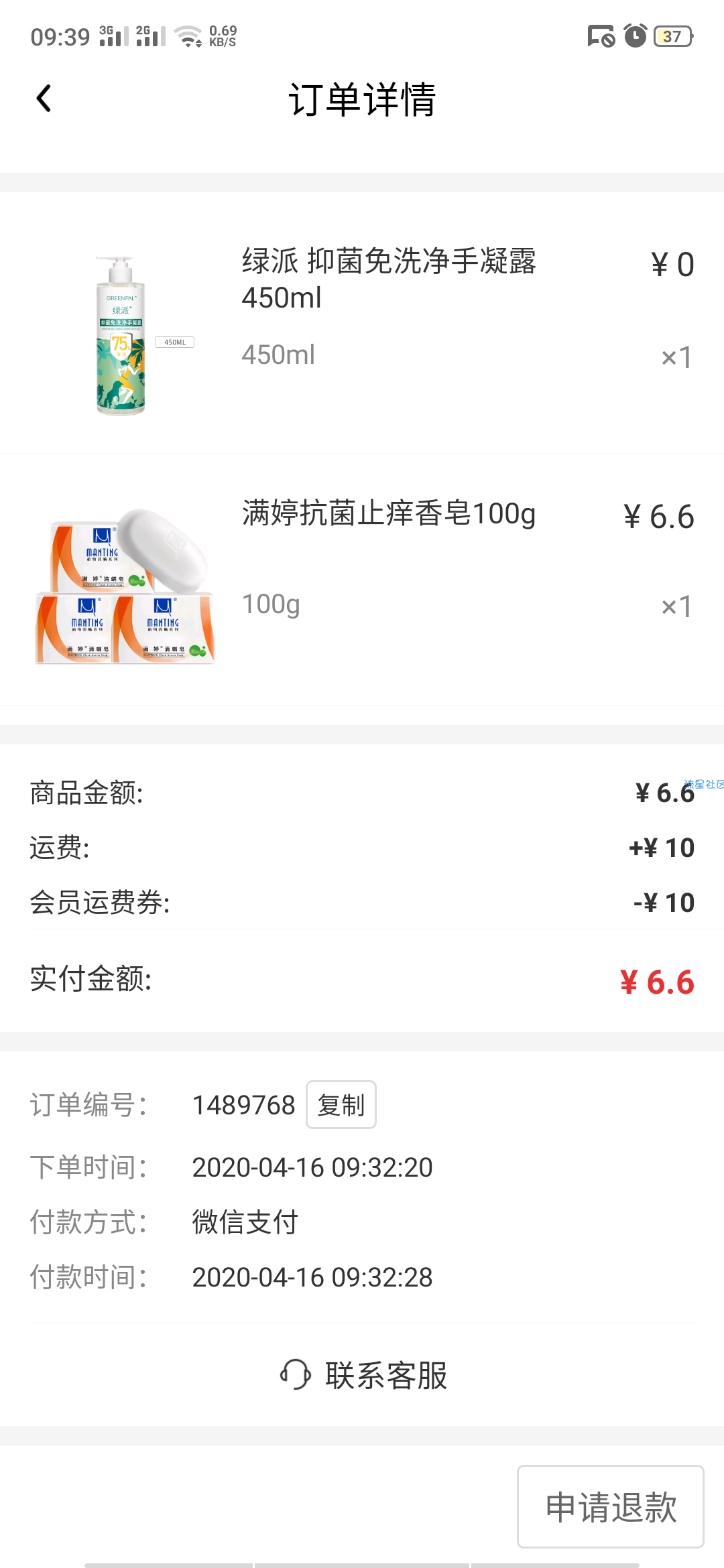This screenshot has width=724, height=1568.
Task: Copy the order number 1489768
Action: coord(341,1105)
